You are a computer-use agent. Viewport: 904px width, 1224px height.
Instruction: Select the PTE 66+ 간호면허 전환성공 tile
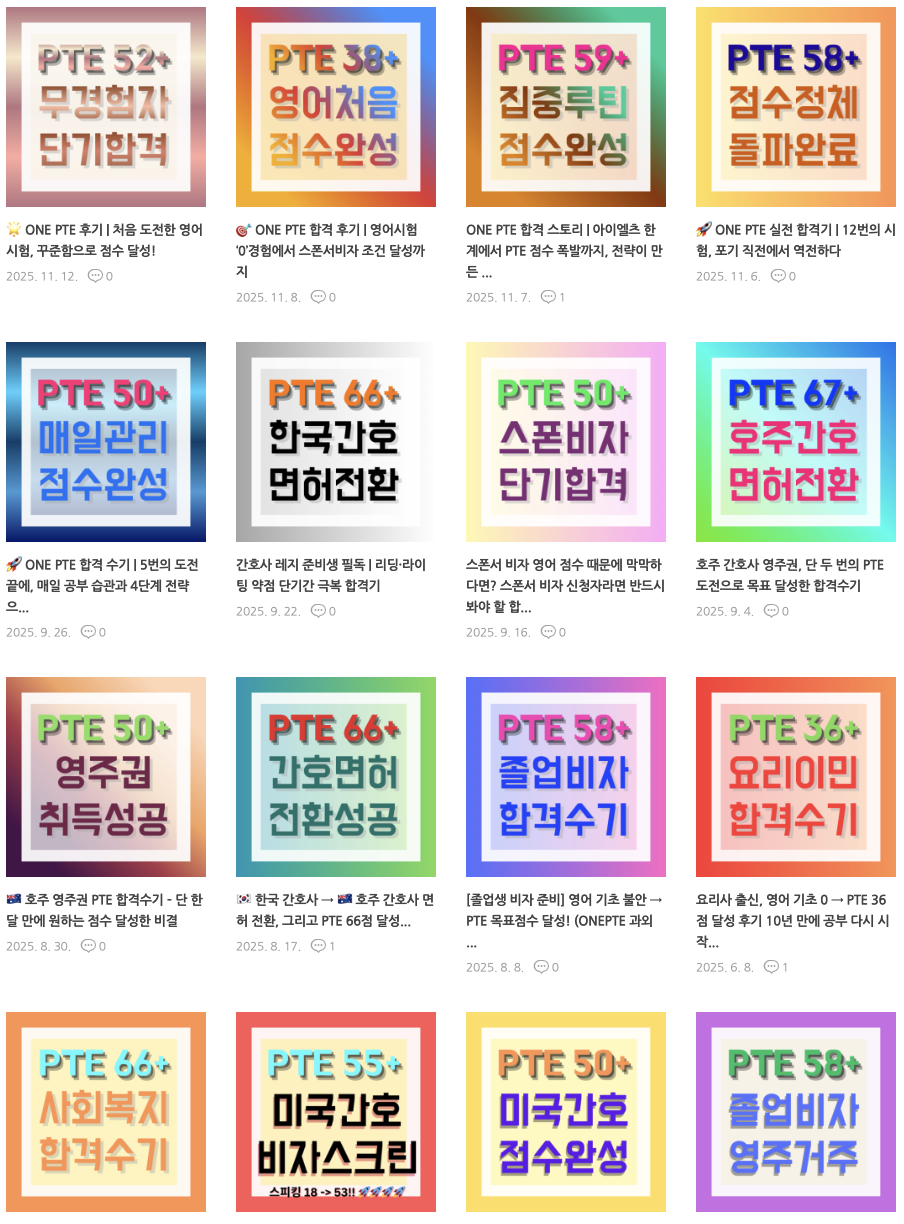(x=336, y=777)
